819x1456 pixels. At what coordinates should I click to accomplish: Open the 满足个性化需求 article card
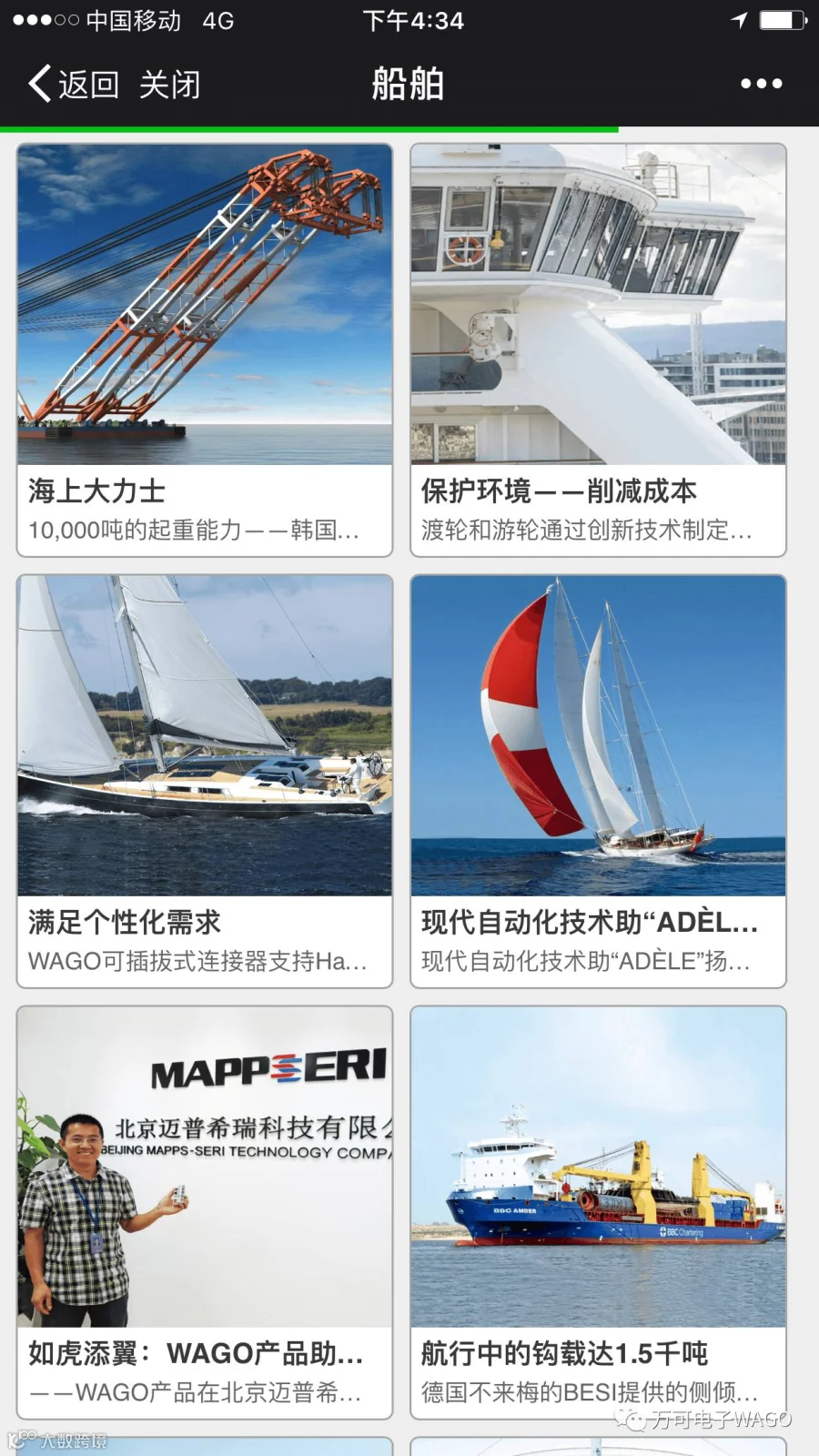click(205, 781)
